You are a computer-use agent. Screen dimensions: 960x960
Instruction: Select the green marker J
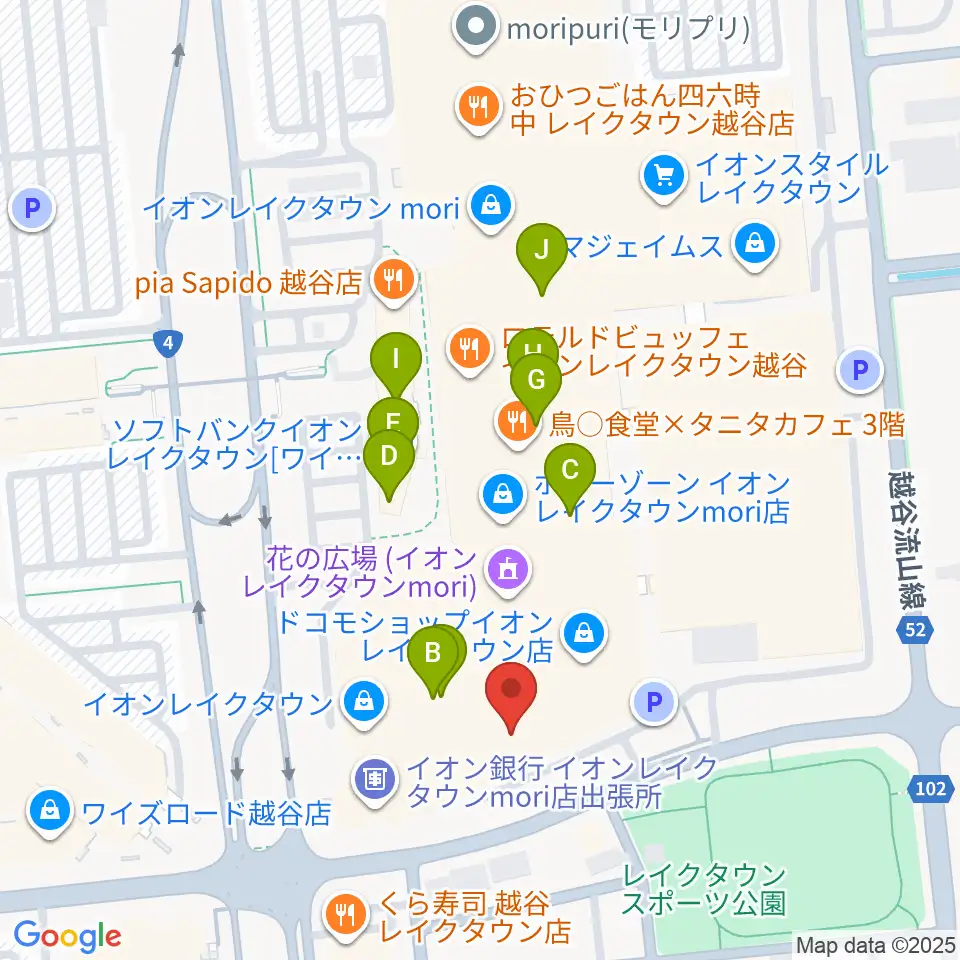point(541,258)
